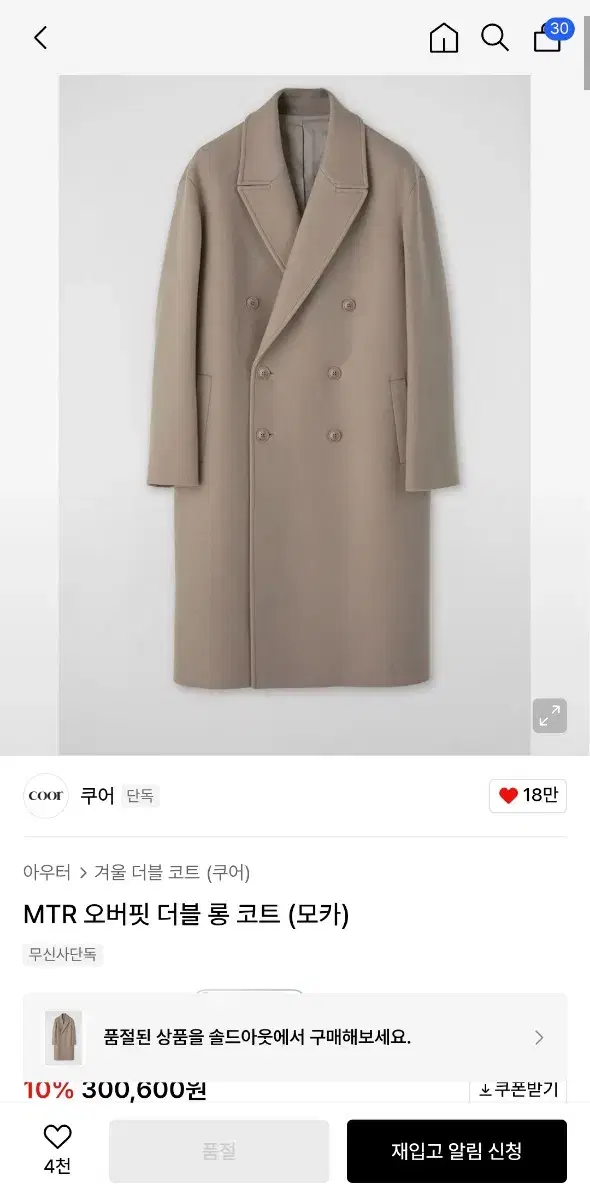Go back using the top-left arrow
Viewport: 590px width, 1200px height.
click(40, 38)
